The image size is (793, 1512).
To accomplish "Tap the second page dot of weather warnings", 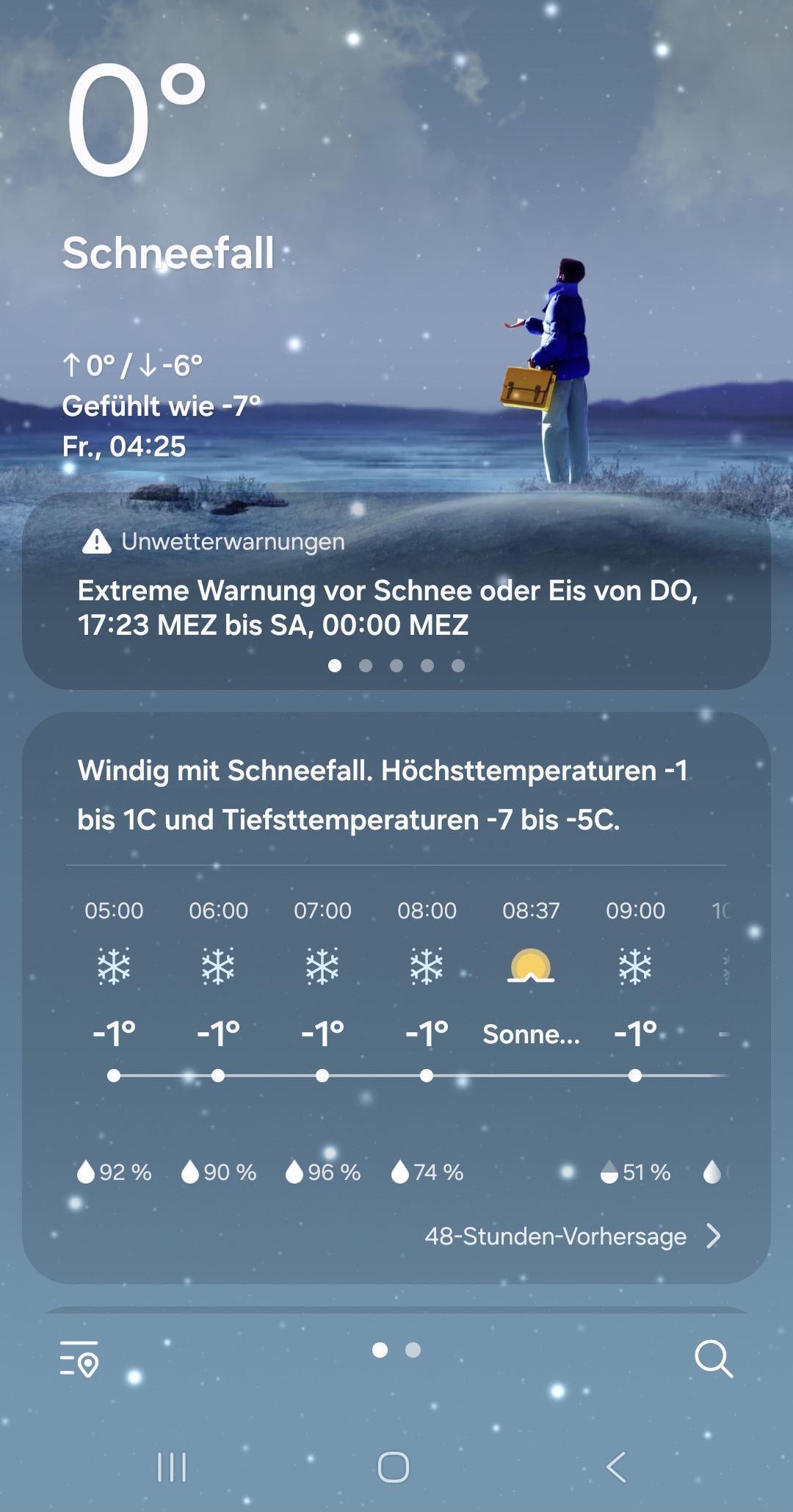I will point(366,665).
